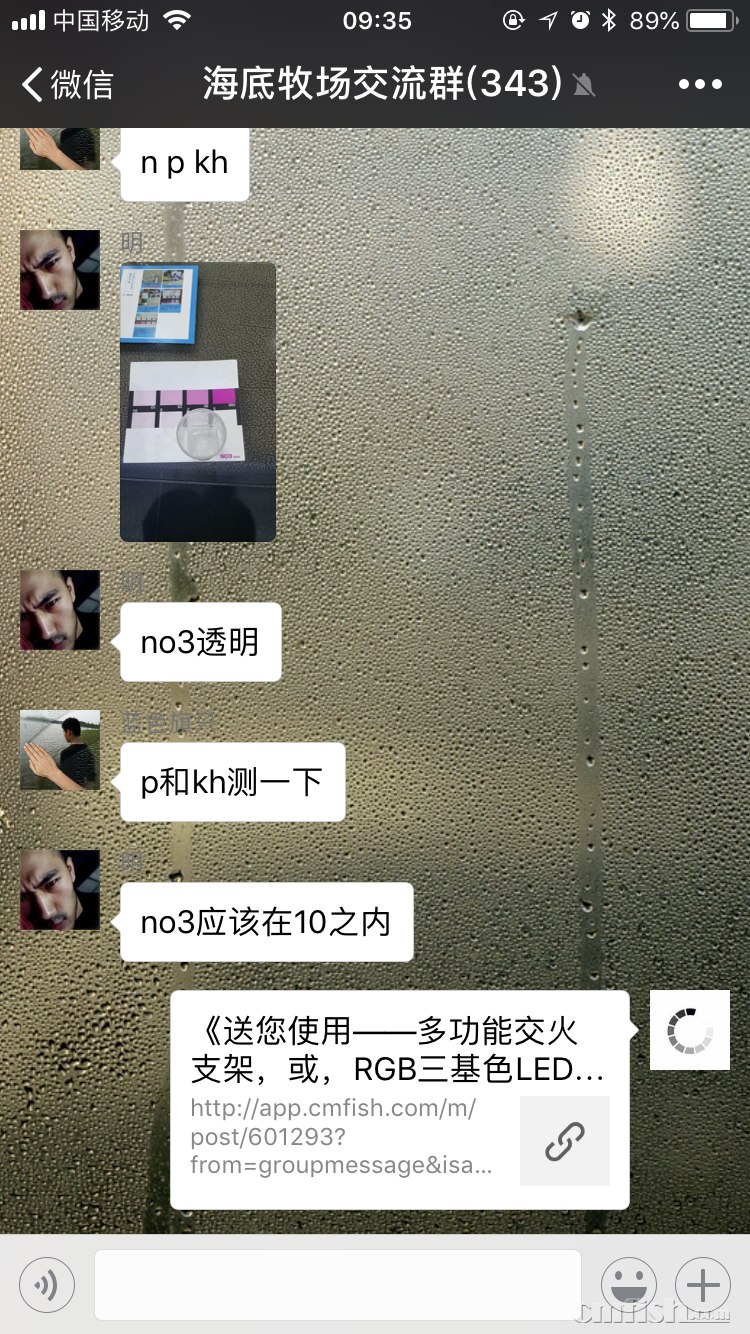Screen dimensions: 750x1334
Task: Switch to voice message input
Action: tap(47, 1284)
